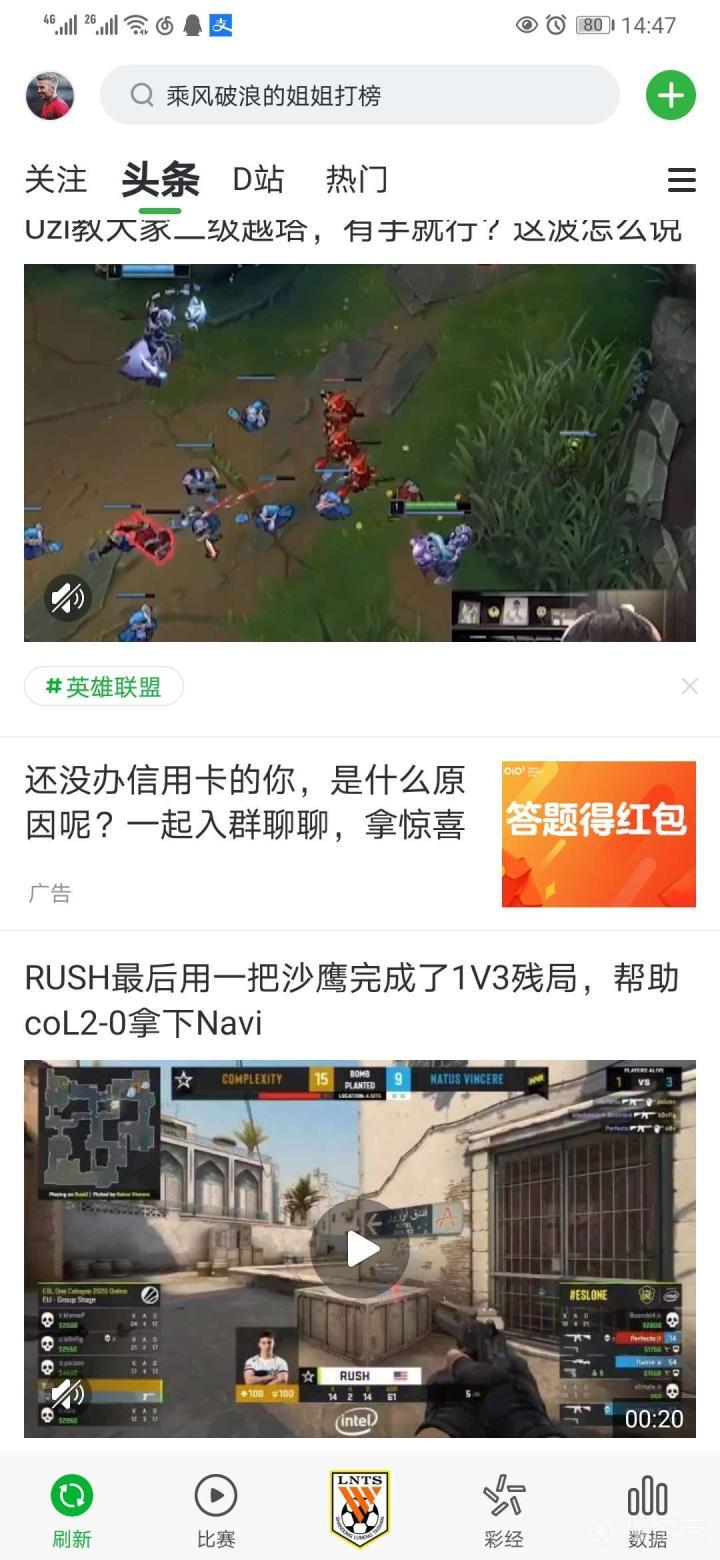Open the #英雄联盟 topic chip

pos(104,687)
